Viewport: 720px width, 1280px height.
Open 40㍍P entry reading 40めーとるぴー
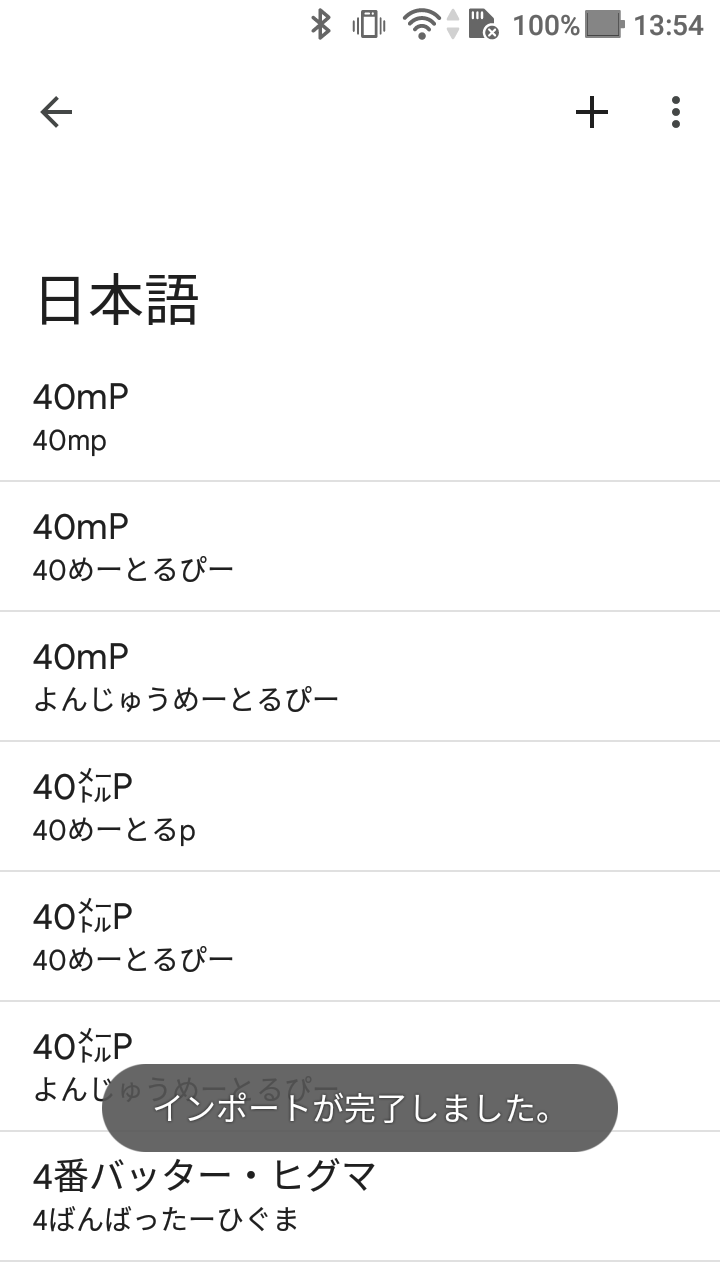[360, 936]
